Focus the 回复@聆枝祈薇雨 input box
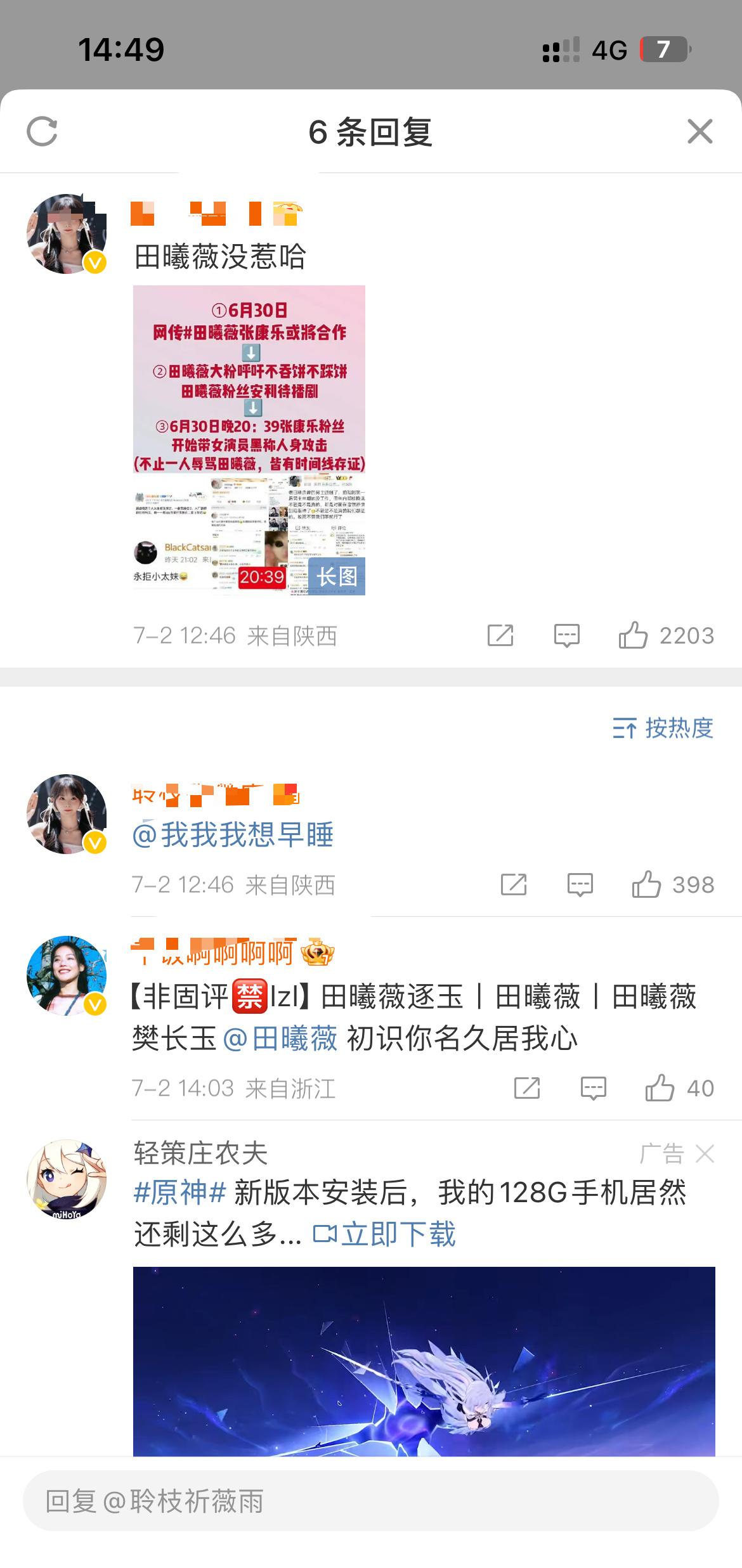This screenshot has width=742, height=1568. pos(370,1501)
